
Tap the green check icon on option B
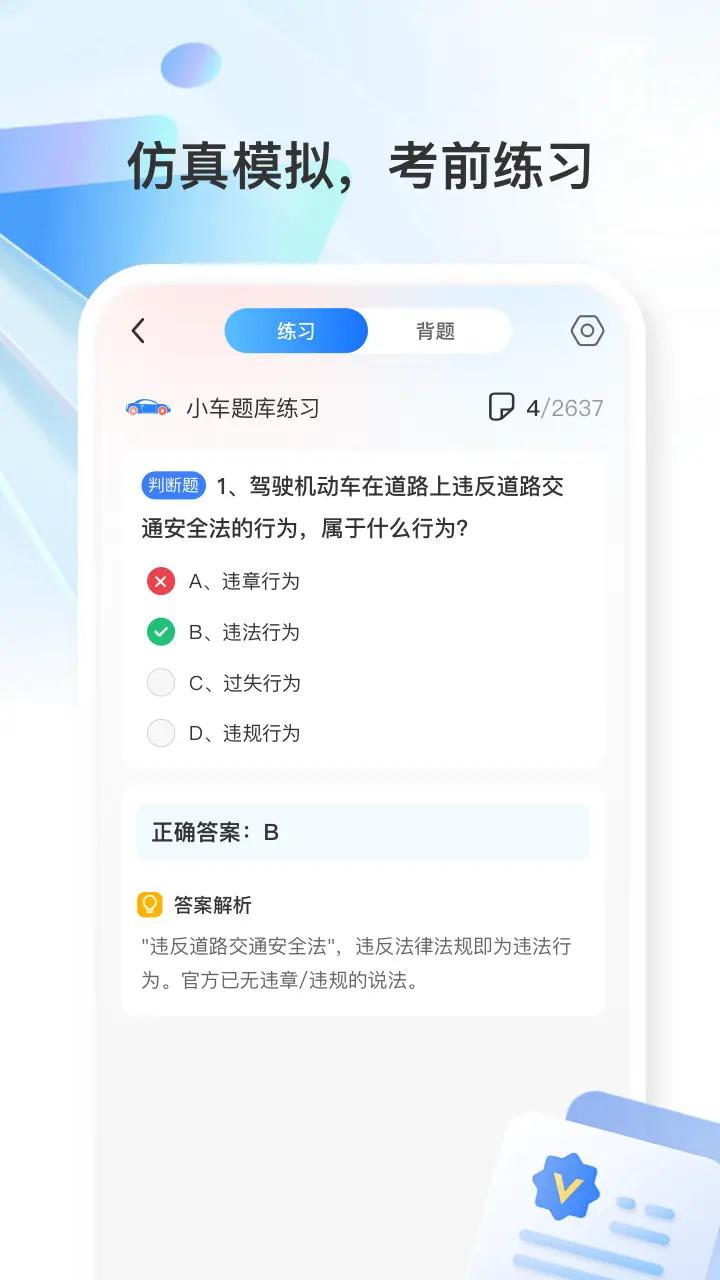(x=160, y=632)
